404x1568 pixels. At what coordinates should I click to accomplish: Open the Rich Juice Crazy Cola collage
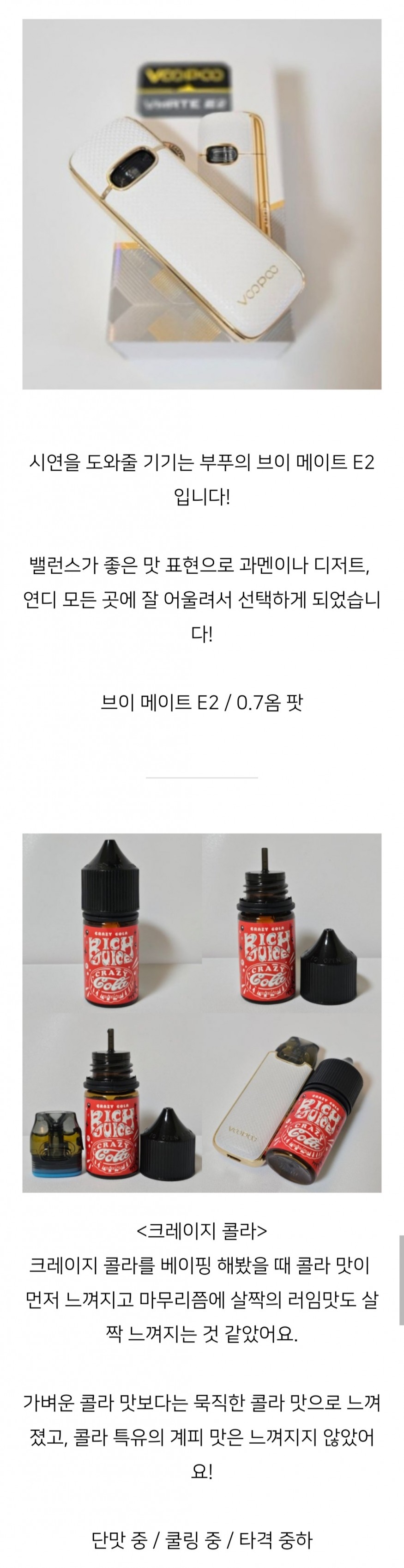[201, 1012]
